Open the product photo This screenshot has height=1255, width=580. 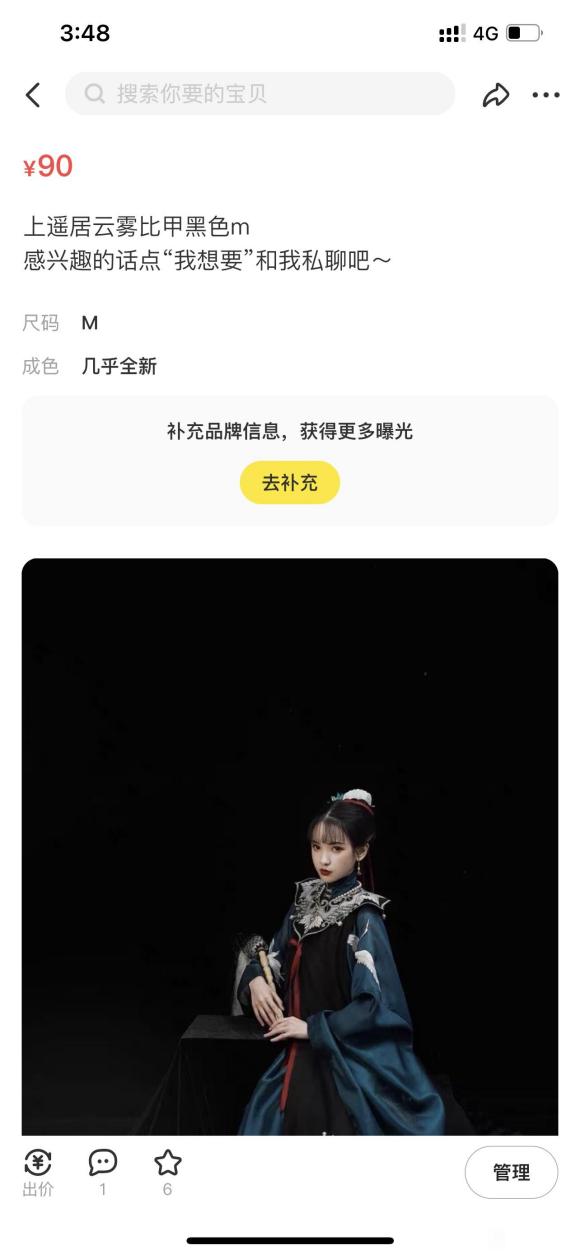(x=290, y=846)
